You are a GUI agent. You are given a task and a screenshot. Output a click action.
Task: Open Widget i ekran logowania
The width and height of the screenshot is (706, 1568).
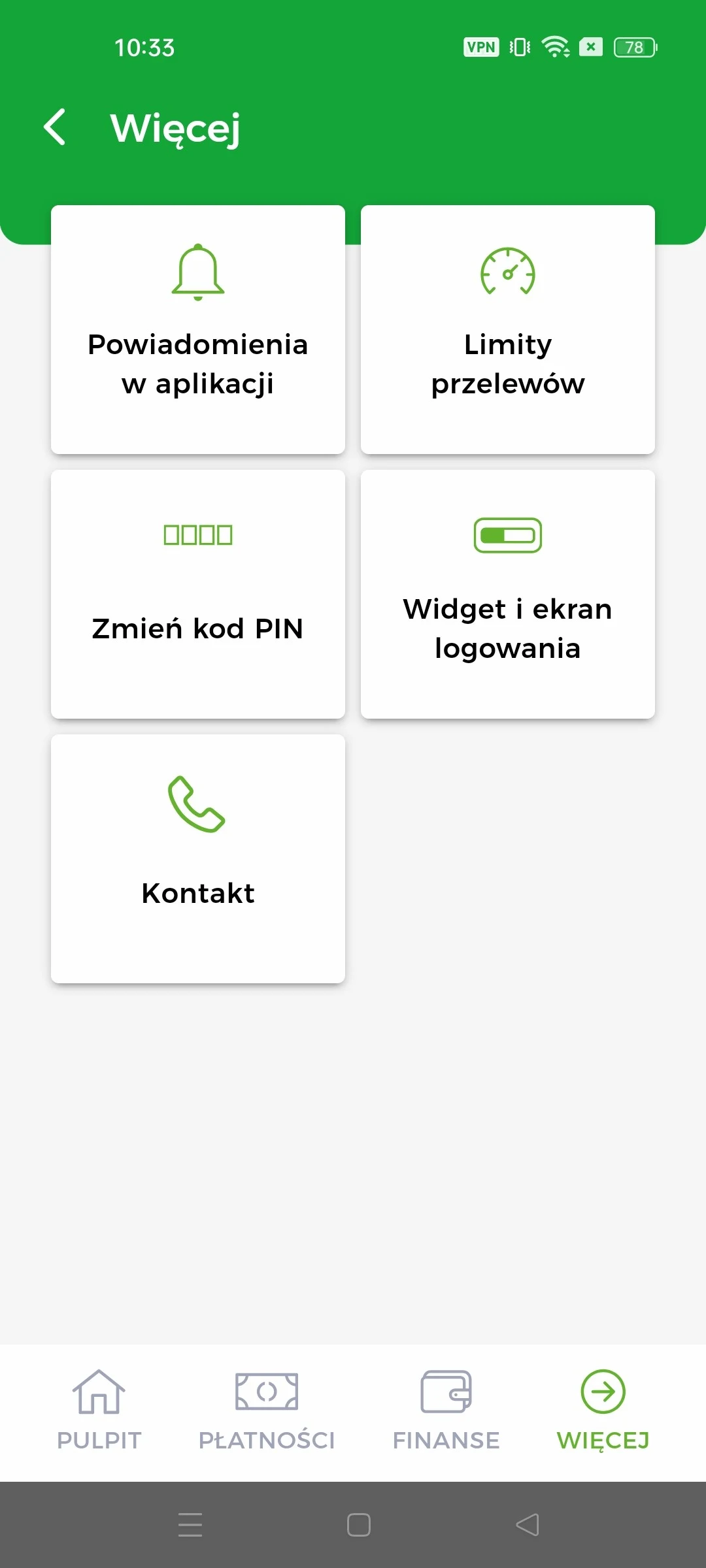508,595
